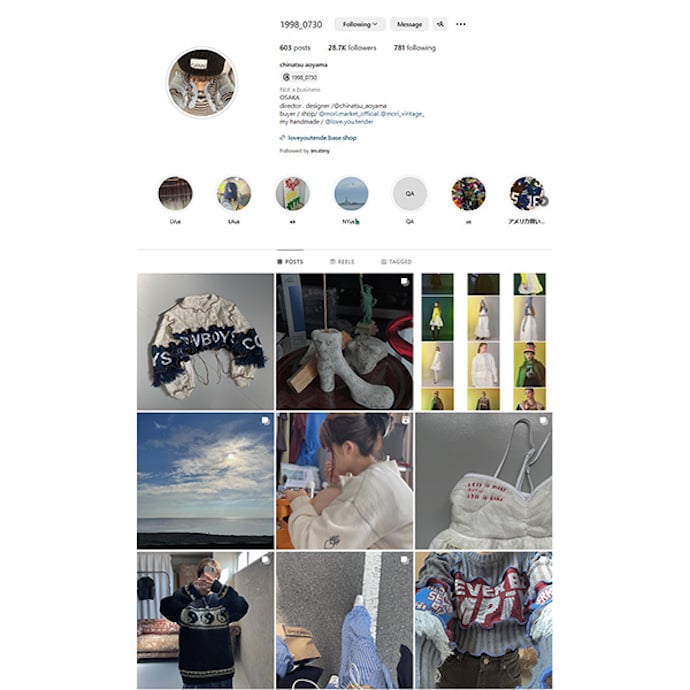The image size is (690, 690).
Task: Open the sky and ocean post
Action: point(205,480)
